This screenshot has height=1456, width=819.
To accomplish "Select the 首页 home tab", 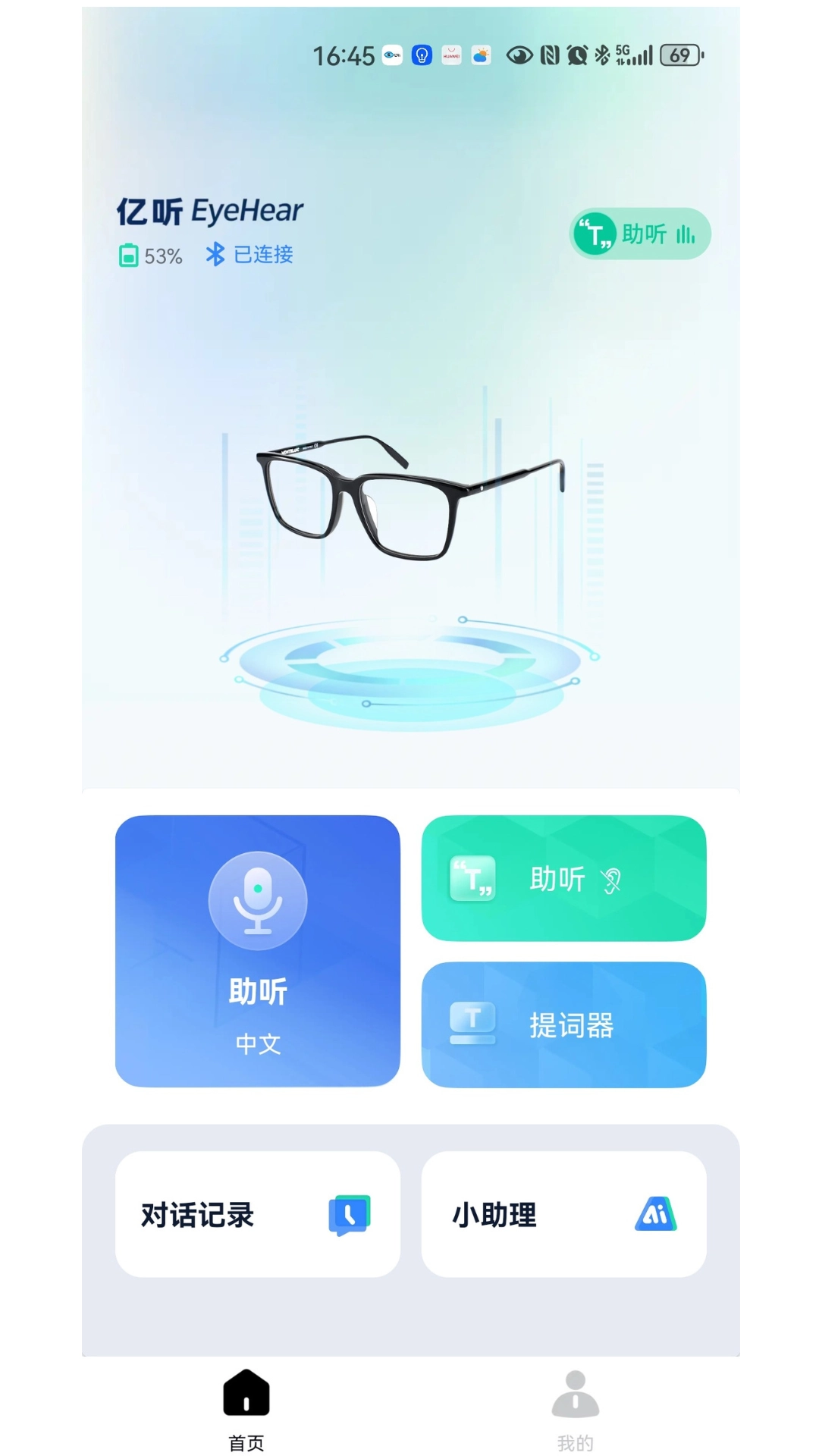I will tap(246, 1410).
